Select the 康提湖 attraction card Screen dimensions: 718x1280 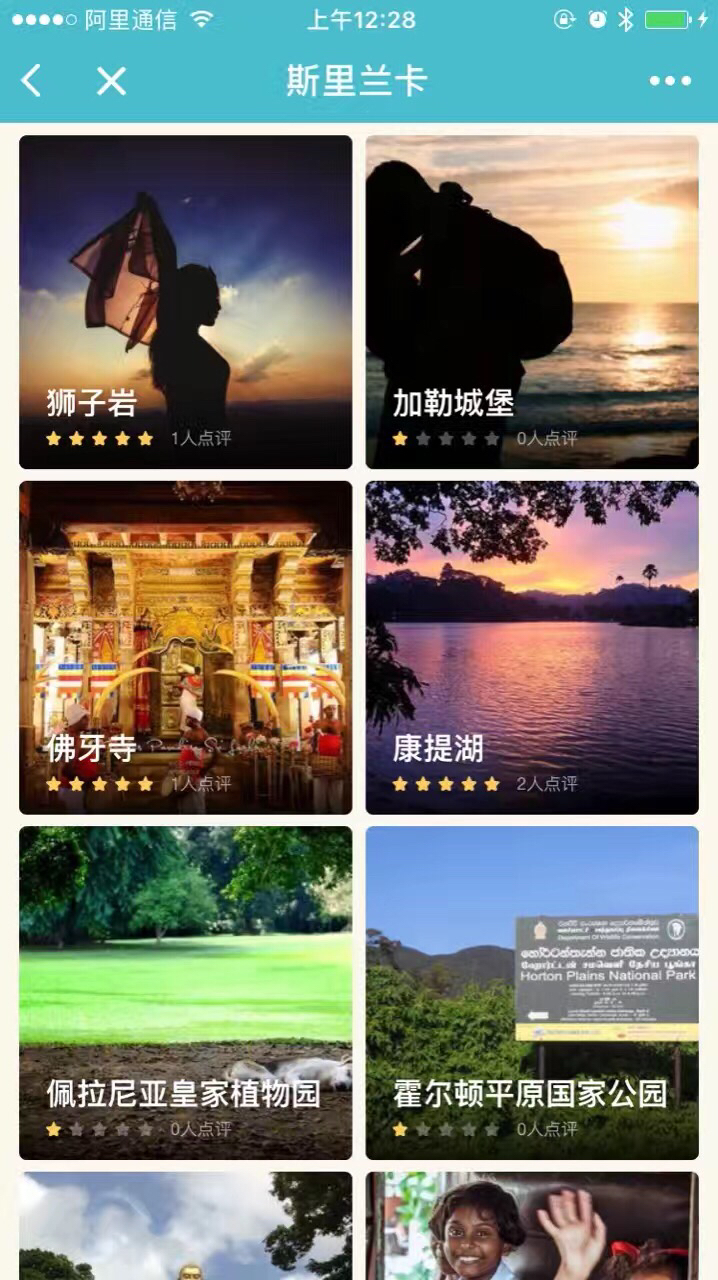coord(532,647)
